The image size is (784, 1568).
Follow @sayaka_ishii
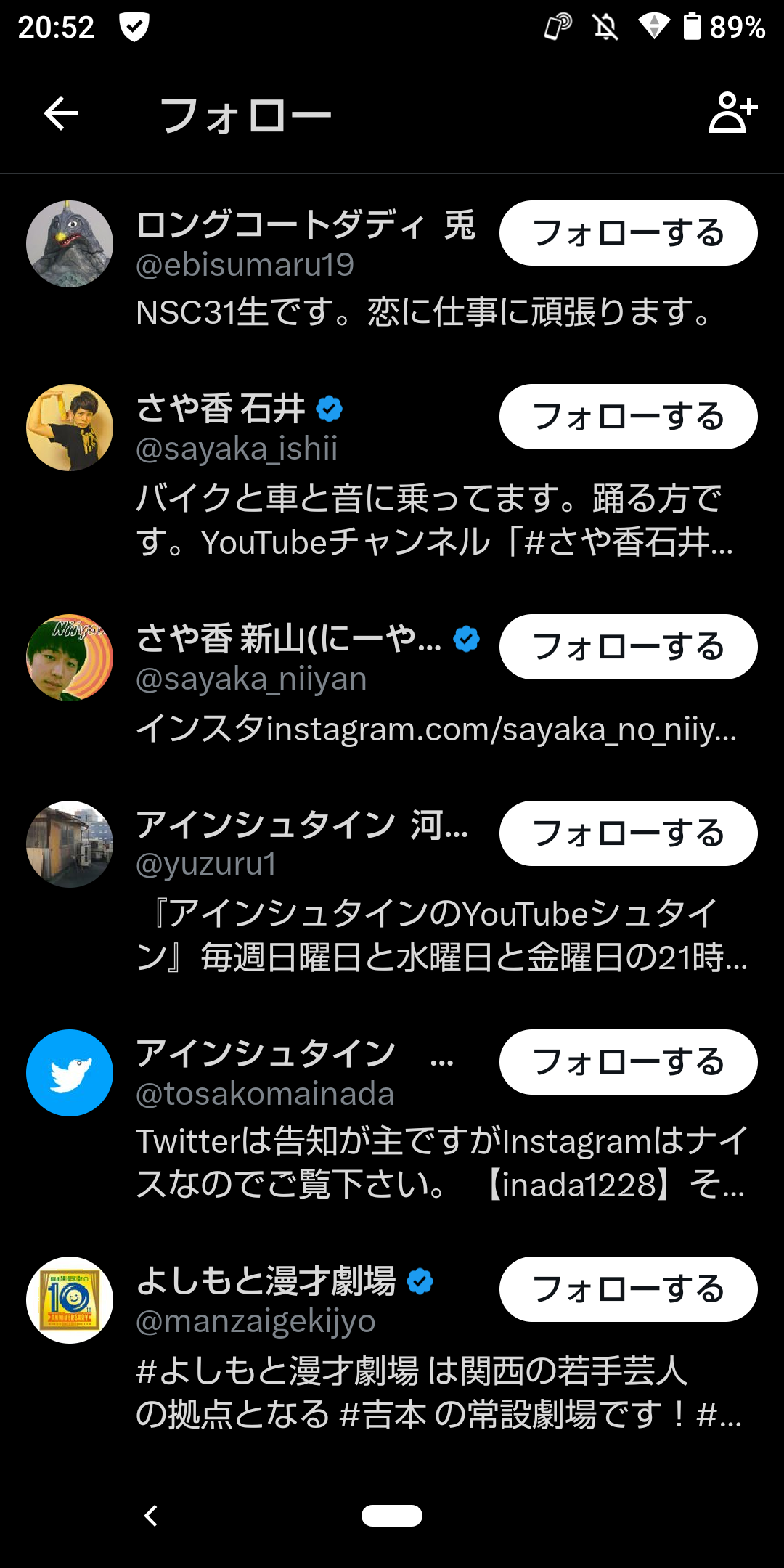point(628,417)
